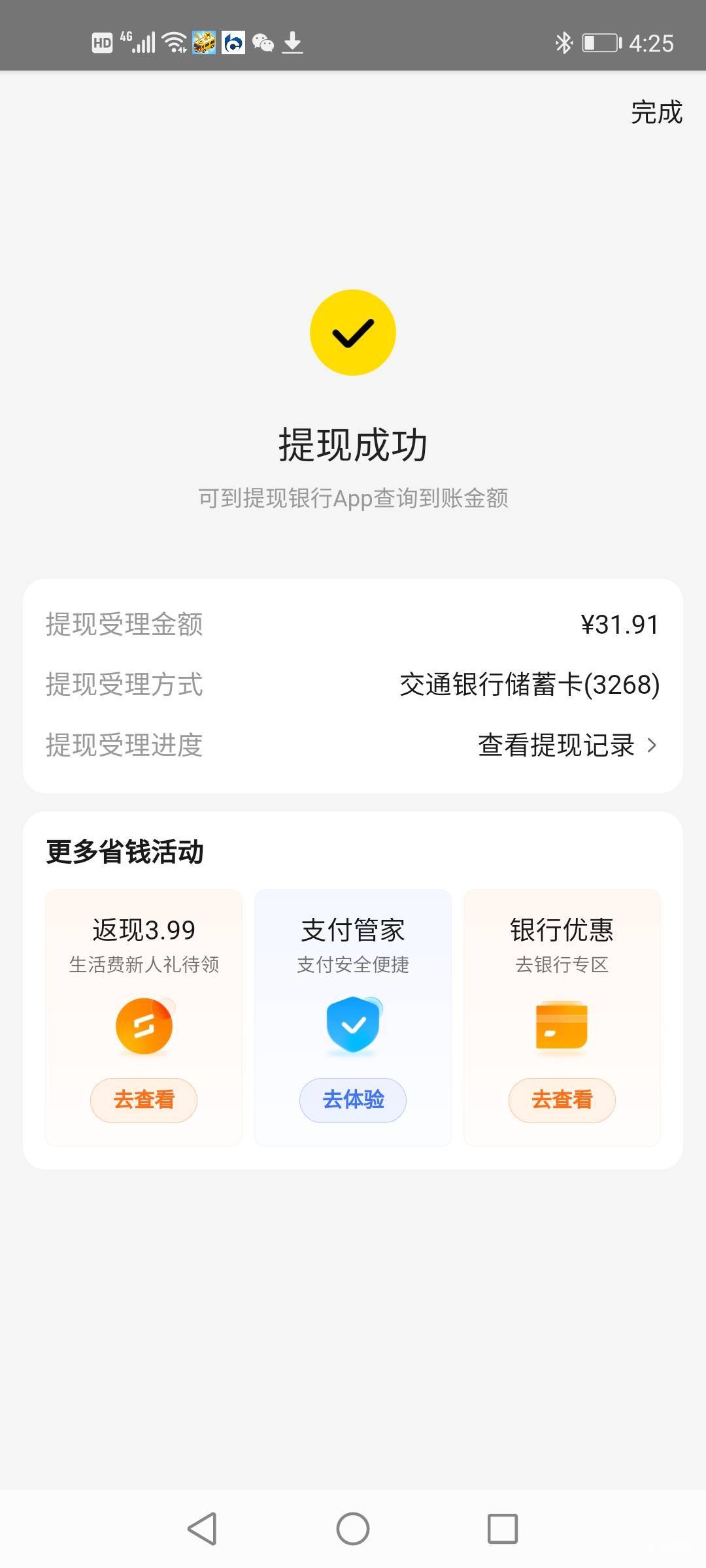
Task: Open the 支付管家 card
Action: [353, 1017]
